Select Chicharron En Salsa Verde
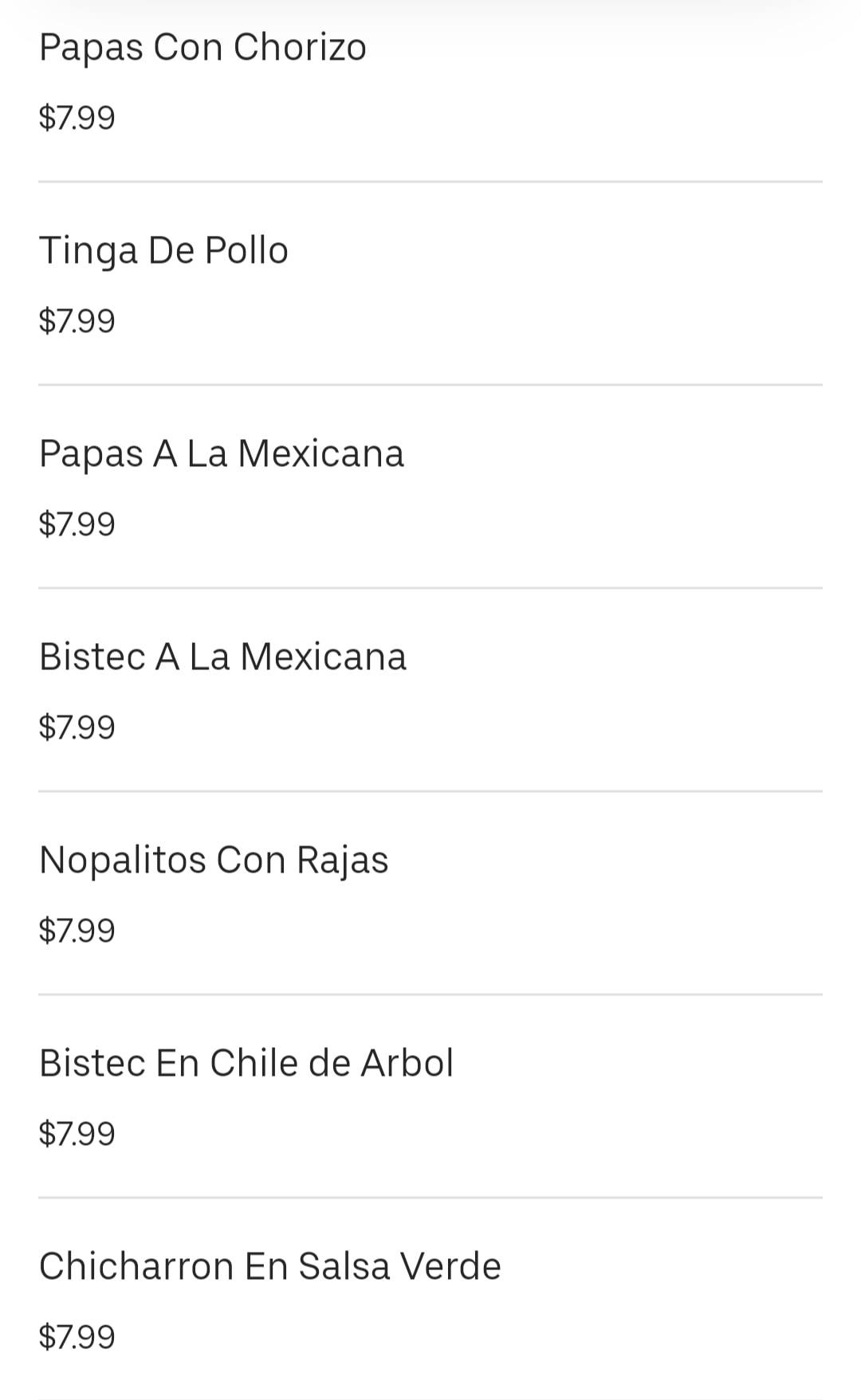Viewport: 861px width, 1400px height. coord(269,1267)
